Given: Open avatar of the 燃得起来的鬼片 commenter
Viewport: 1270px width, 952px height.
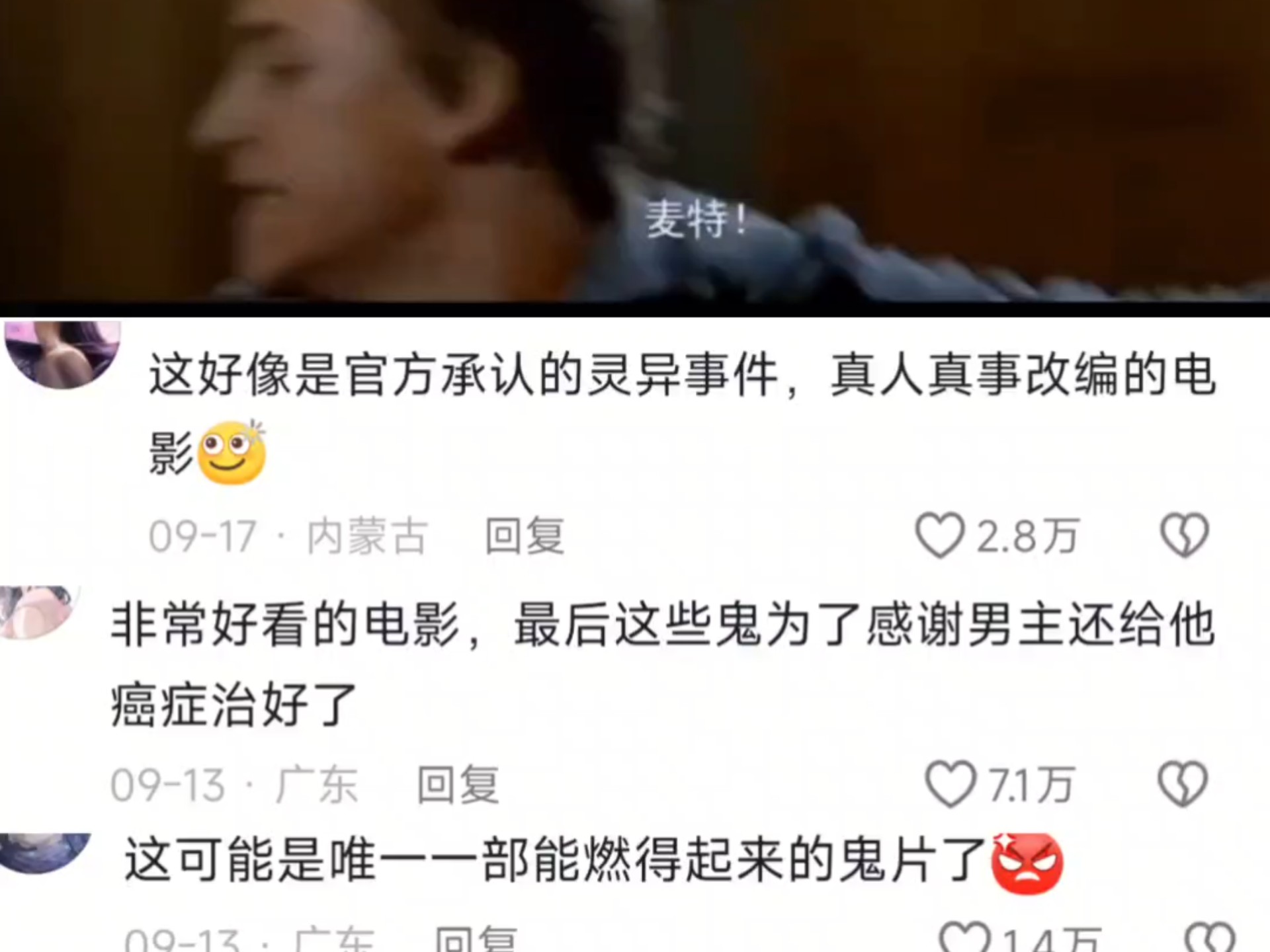Looking at the screenshot, I should click(43, 853).
